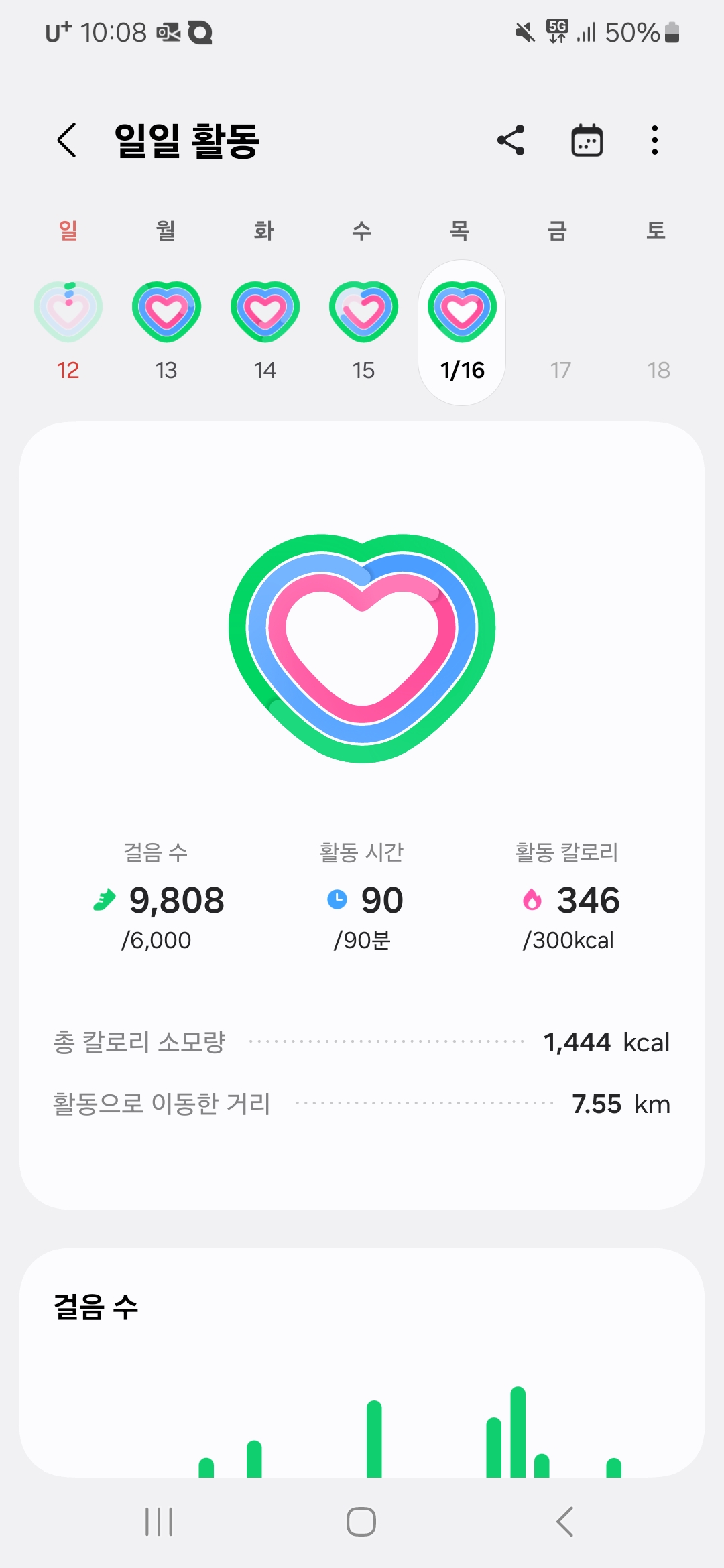Open the three-dot overflow menu
Viewport: 724px width, 1568px height.
coord(655,141)
